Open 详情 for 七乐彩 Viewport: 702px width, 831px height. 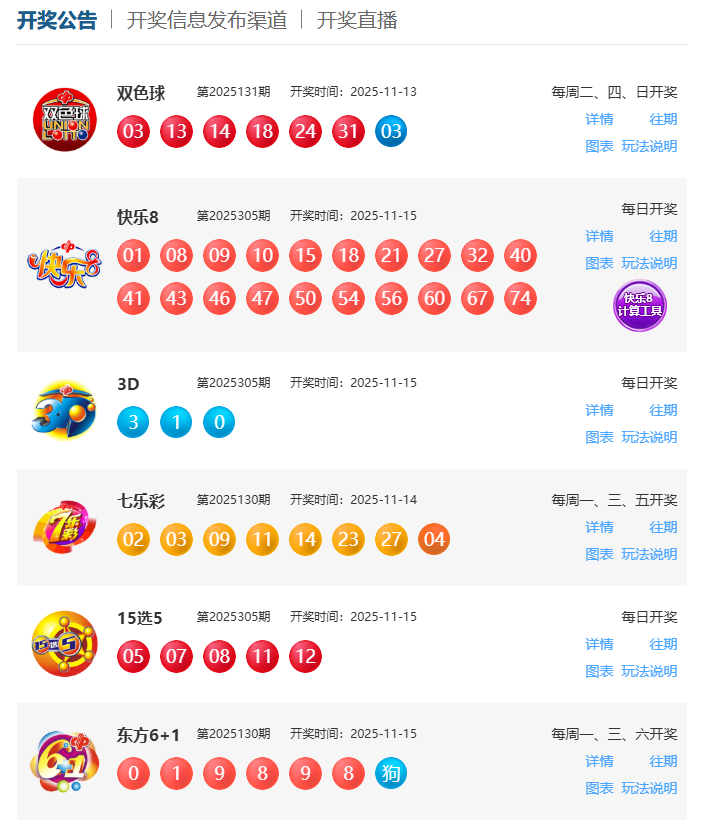point(599,527)
